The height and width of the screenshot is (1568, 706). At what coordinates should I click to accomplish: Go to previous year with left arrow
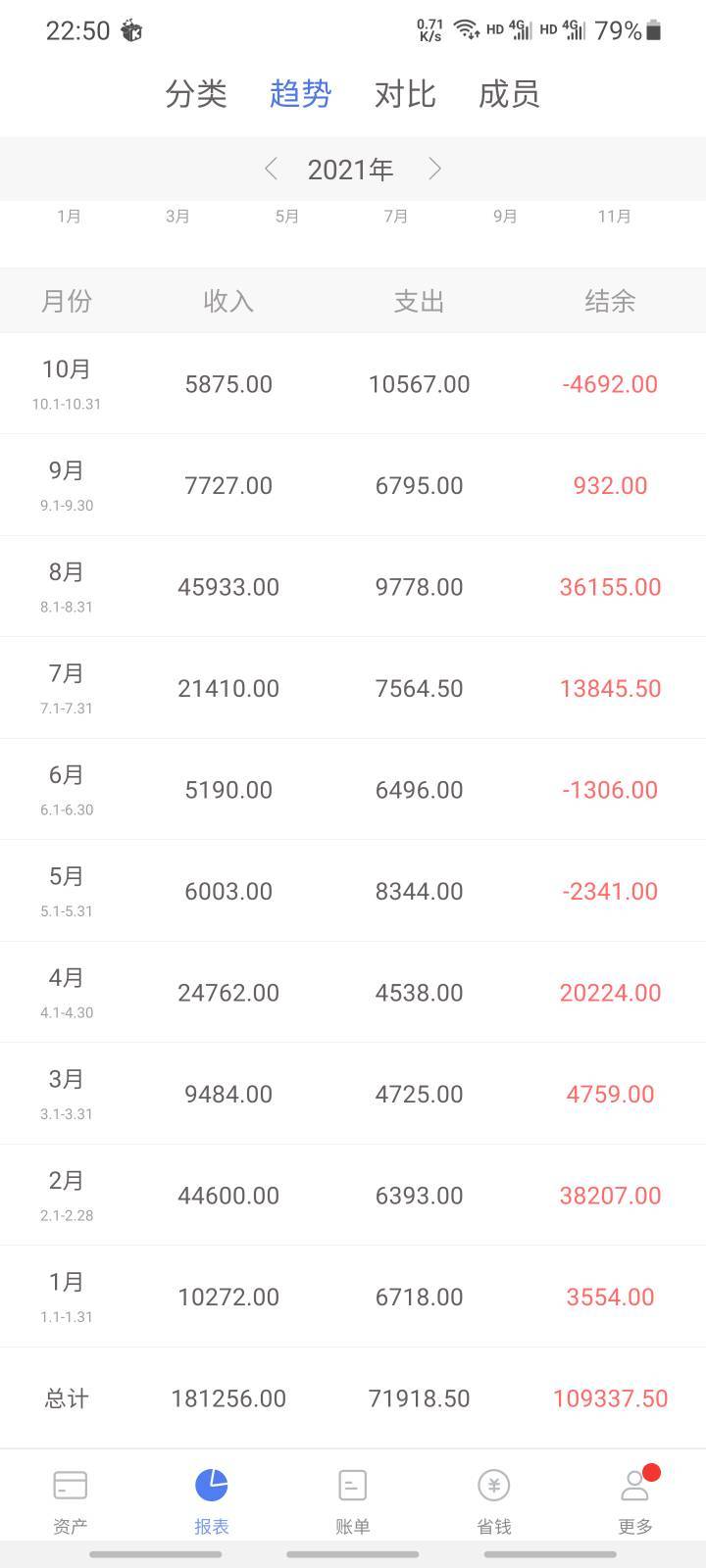point(272,169)
